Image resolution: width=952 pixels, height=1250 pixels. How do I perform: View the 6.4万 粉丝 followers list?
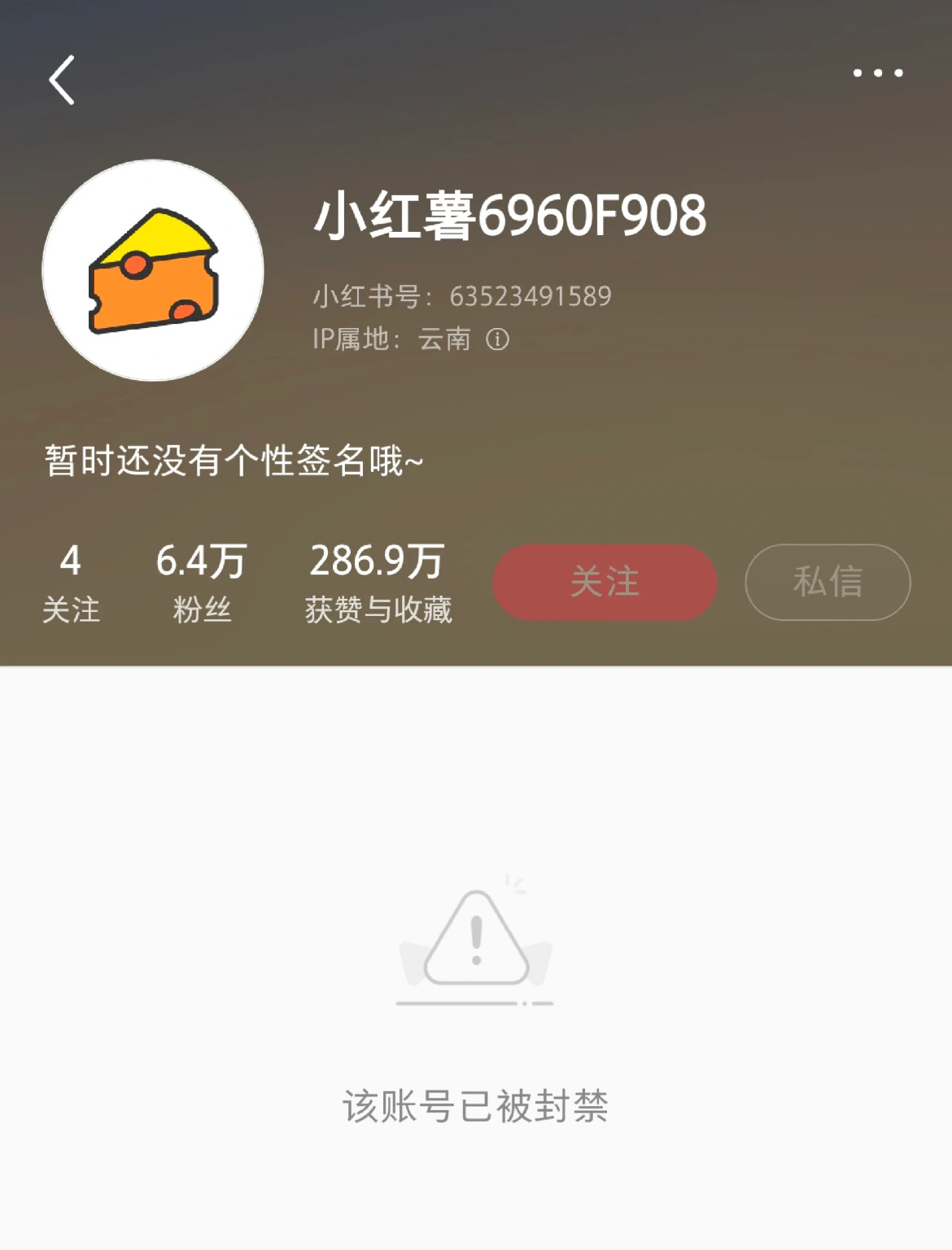click(x=201, y=583)
